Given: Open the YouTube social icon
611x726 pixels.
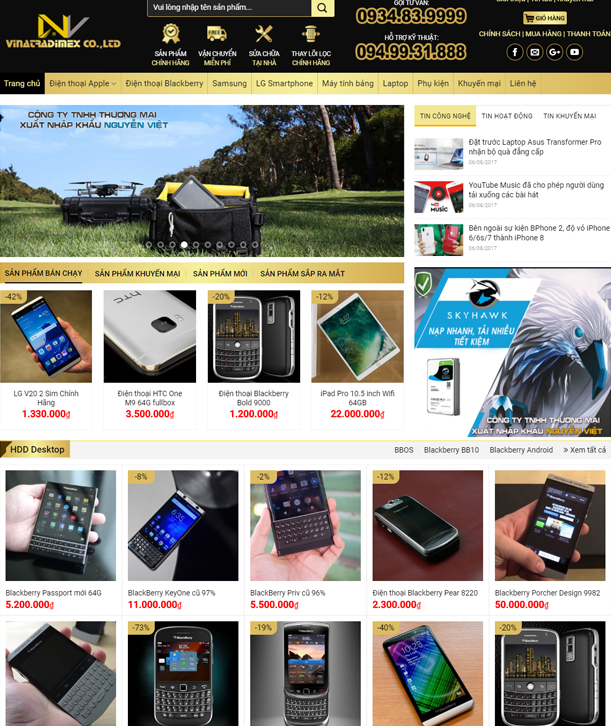Looking at the screenshot, I should tap(574, 52).
